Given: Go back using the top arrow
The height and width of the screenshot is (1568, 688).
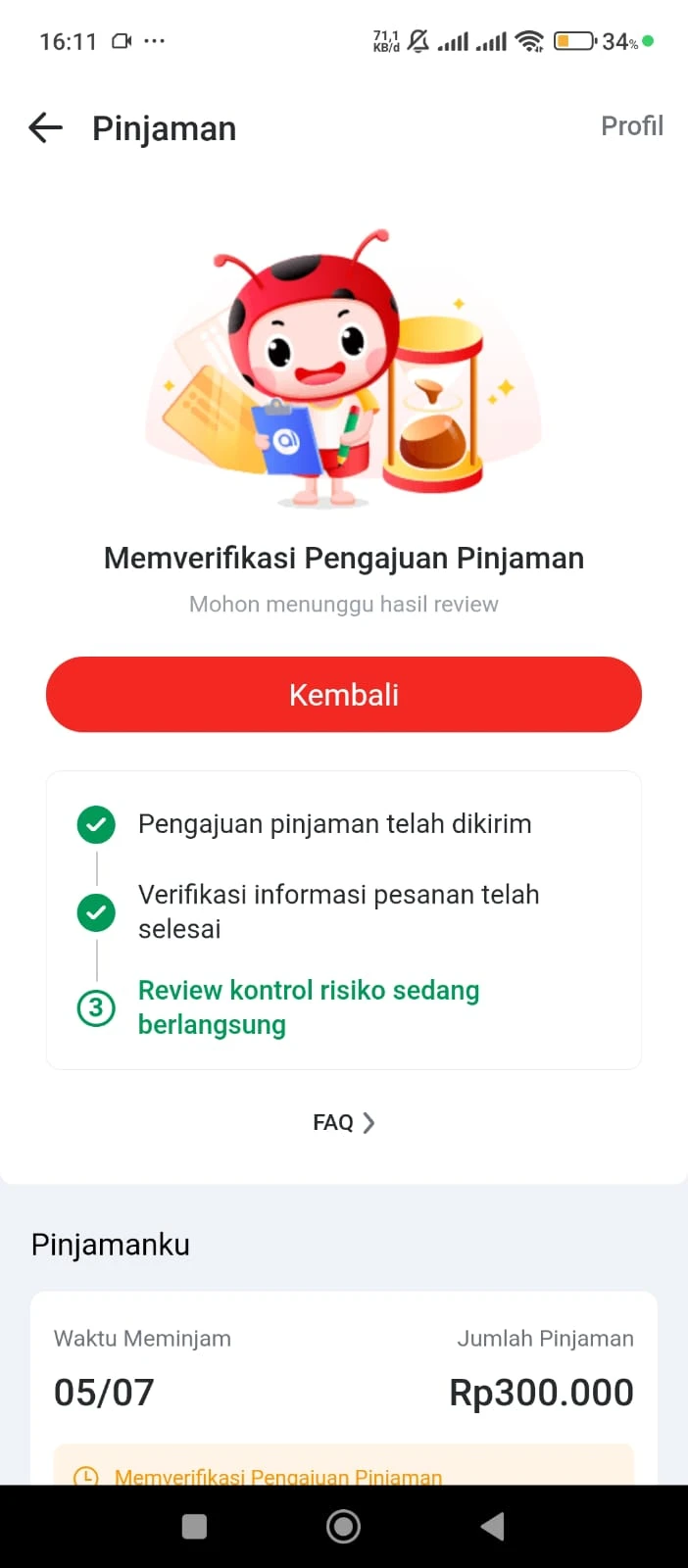Looking at the screenshot, I should click(45, 127).
